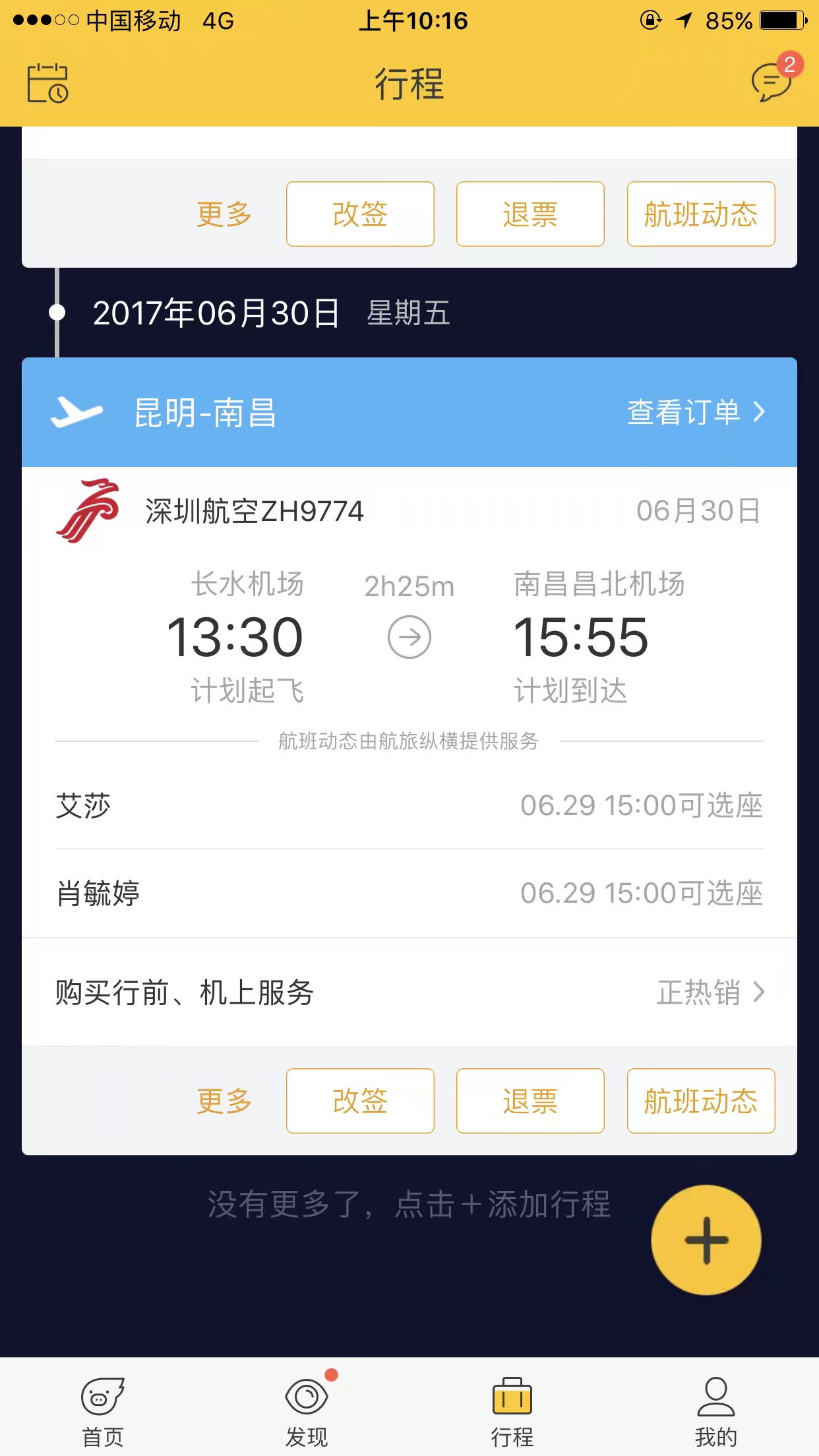Tap 更多 under the 昆明-南昌 flight
The image size is (819, 1456).
pos(224,1101)
